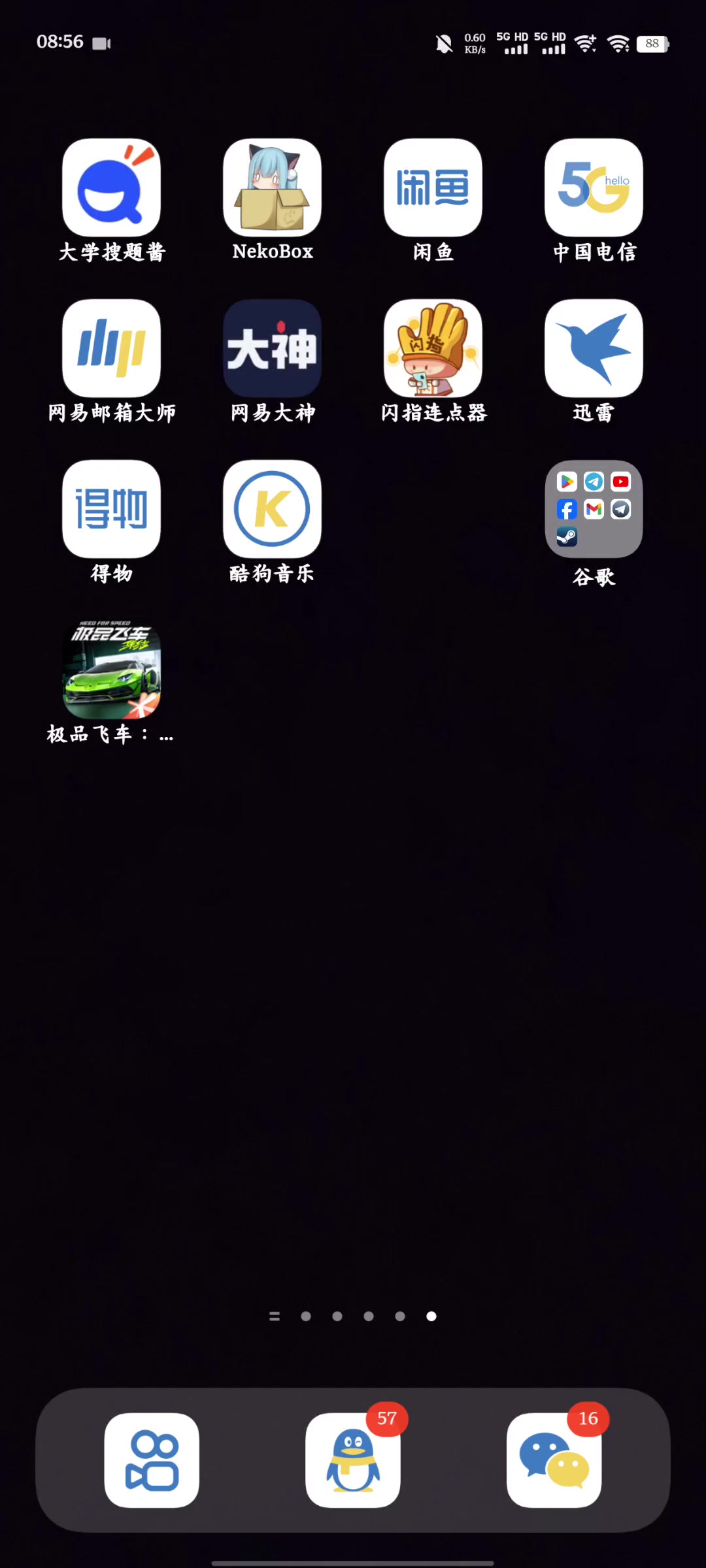Launch the 中国电信 app
The image size is (706, 1568).
tap(594, 188)
